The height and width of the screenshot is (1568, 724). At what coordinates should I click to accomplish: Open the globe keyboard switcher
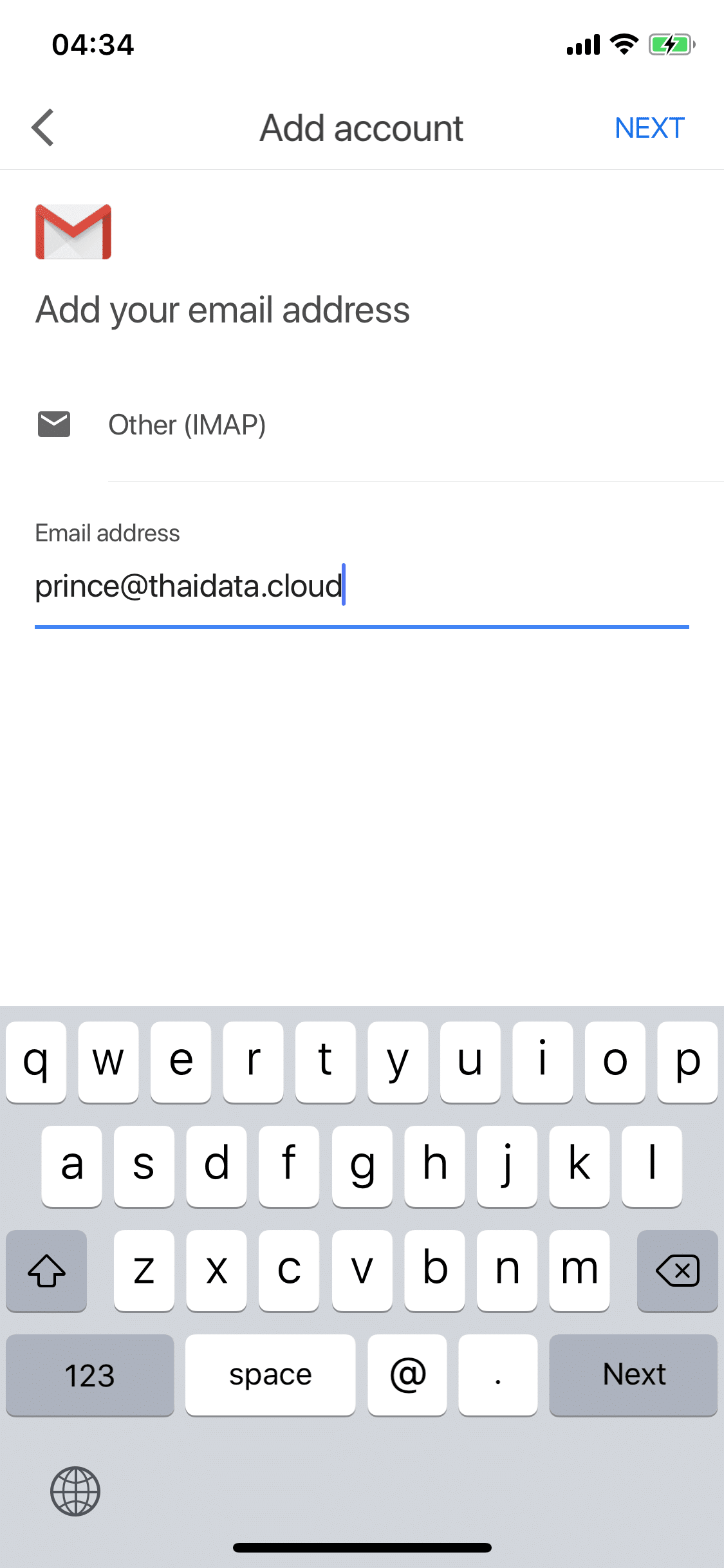[75, 1491]
